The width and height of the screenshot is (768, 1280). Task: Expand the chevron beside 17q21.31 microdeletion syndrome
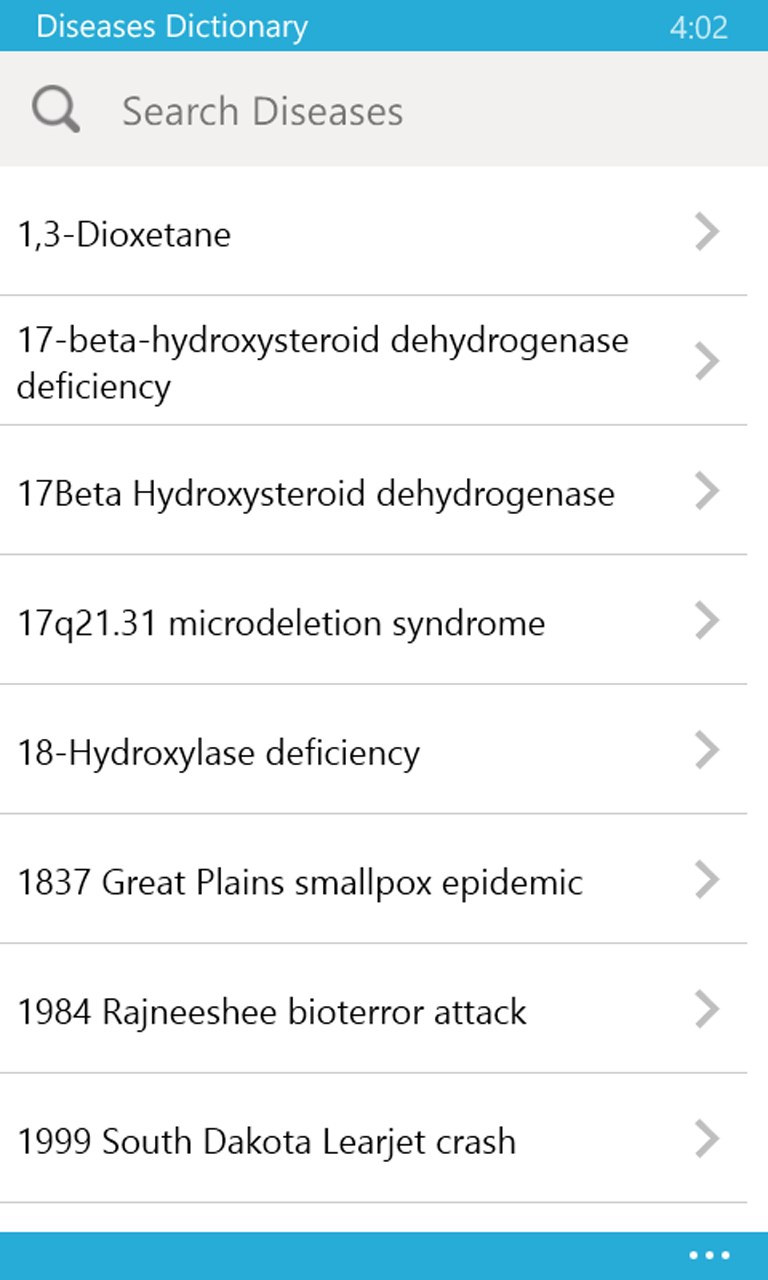(x=709, y=622)
